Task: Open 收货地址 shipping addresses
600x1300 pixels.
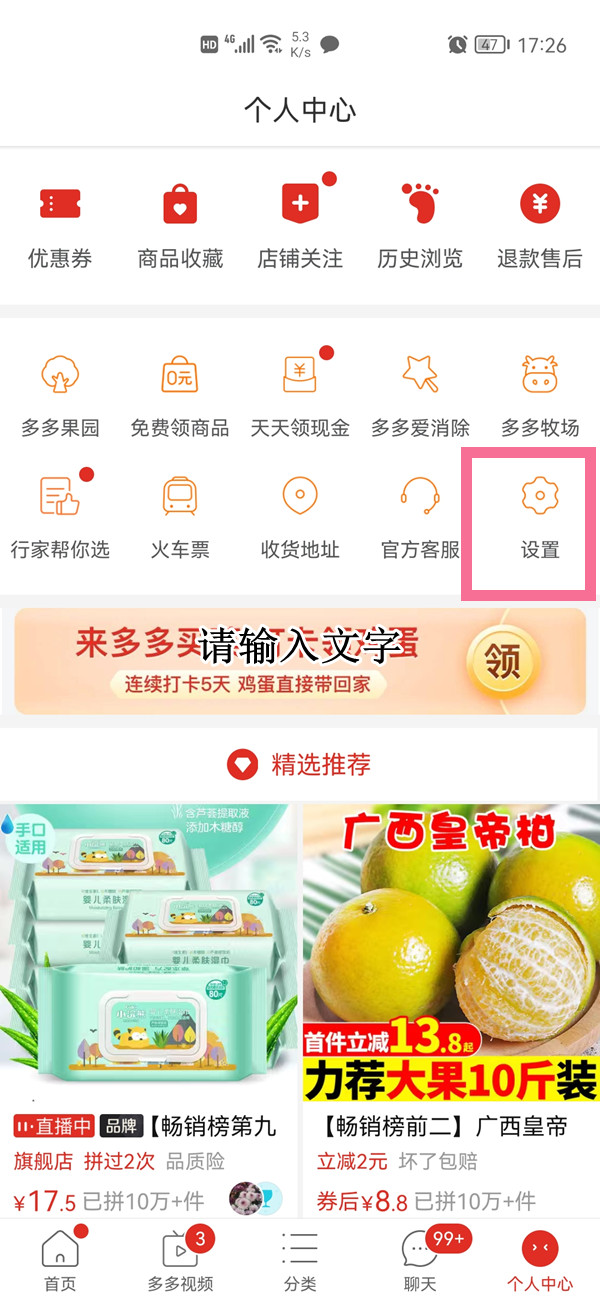Action: (x=300, y=517)
